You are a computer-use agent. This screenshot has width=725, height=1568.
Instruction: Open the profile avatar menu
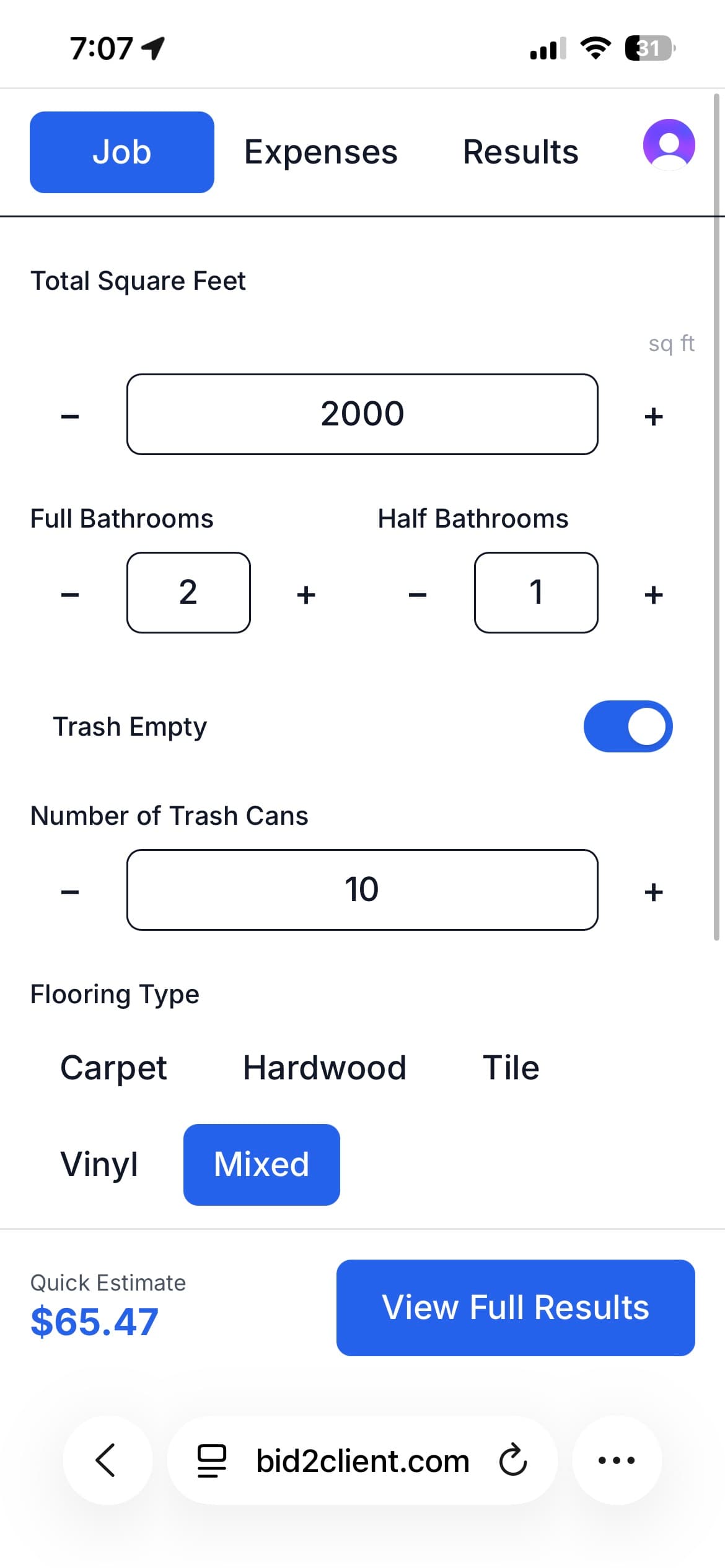(x=669, y=145)
